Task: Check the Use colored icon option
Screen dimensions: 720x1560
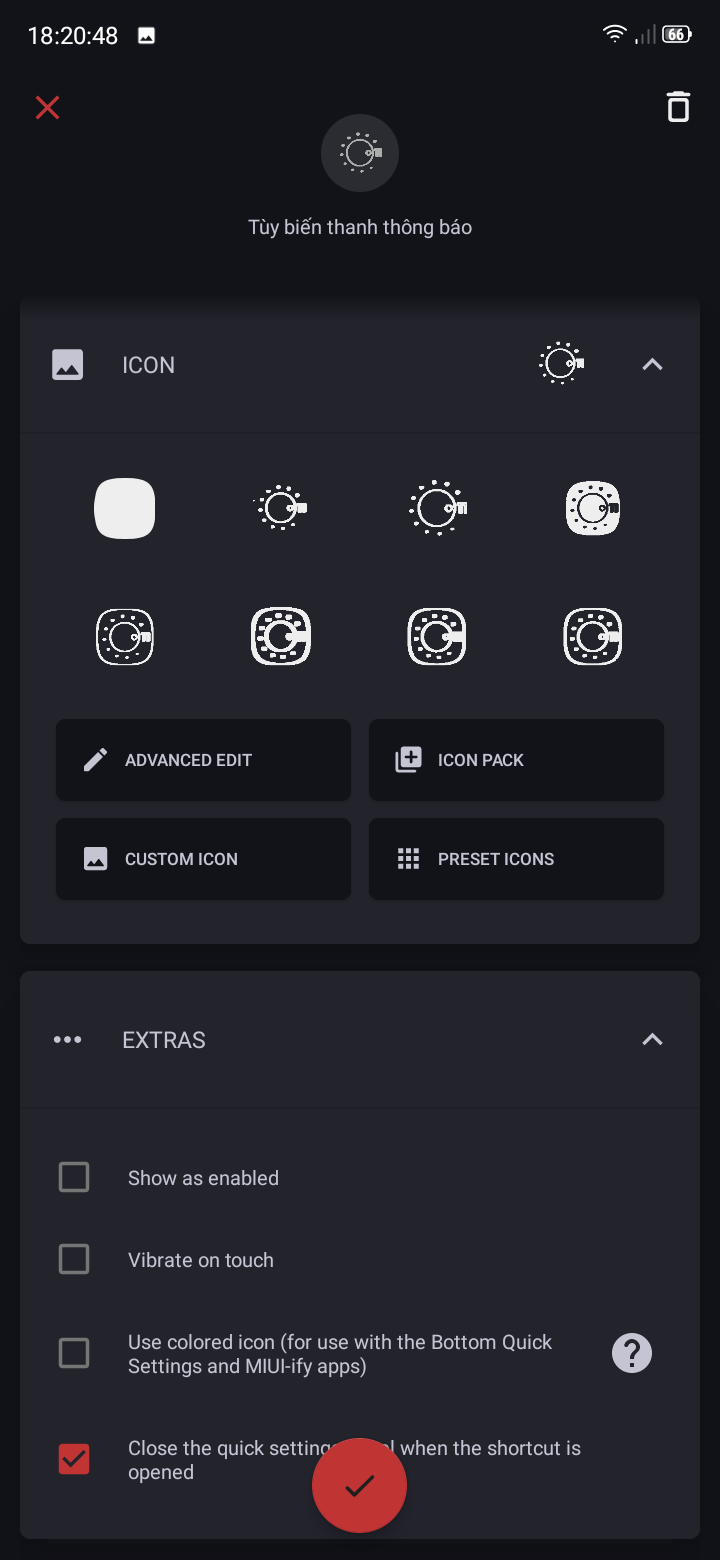Action: (x=74, y=1353)
